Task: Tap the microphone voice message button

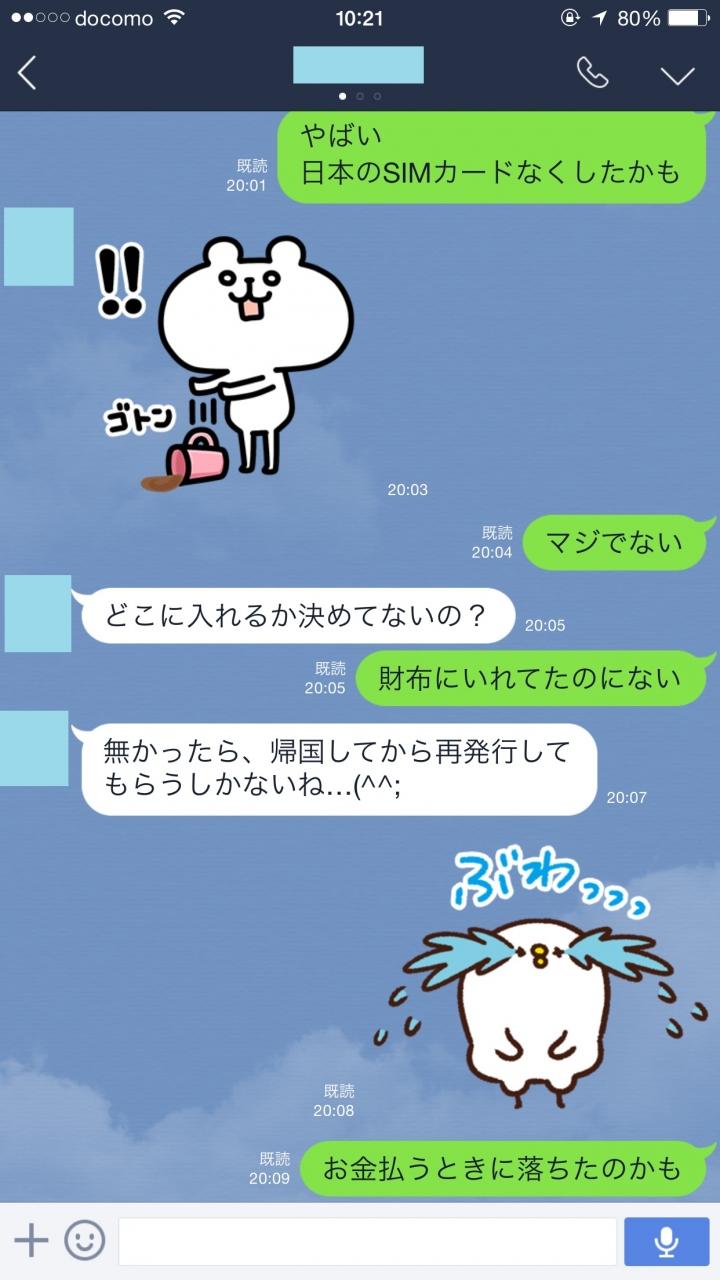Action: pos(666,1241)
